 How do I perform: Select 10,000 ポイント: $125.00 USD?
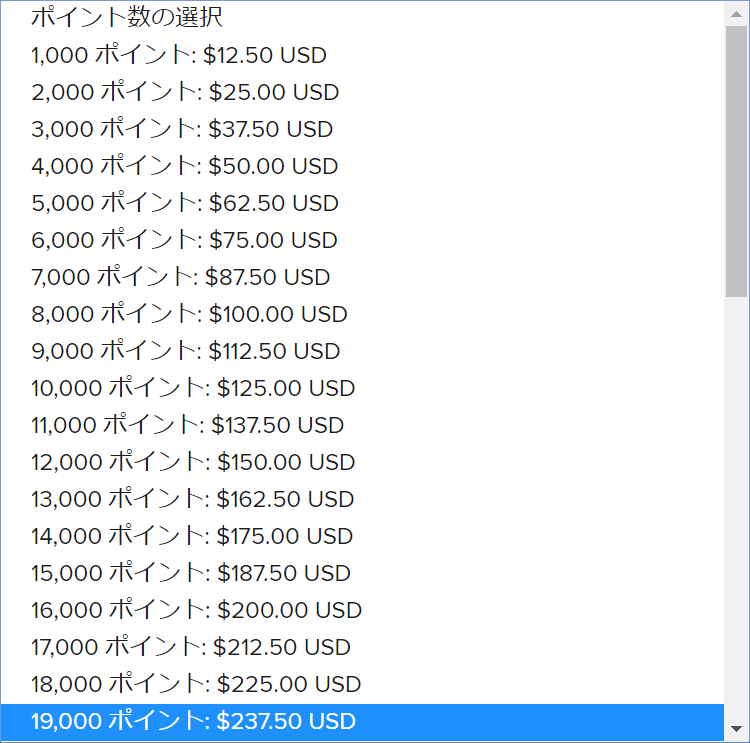tap(193, 388)
